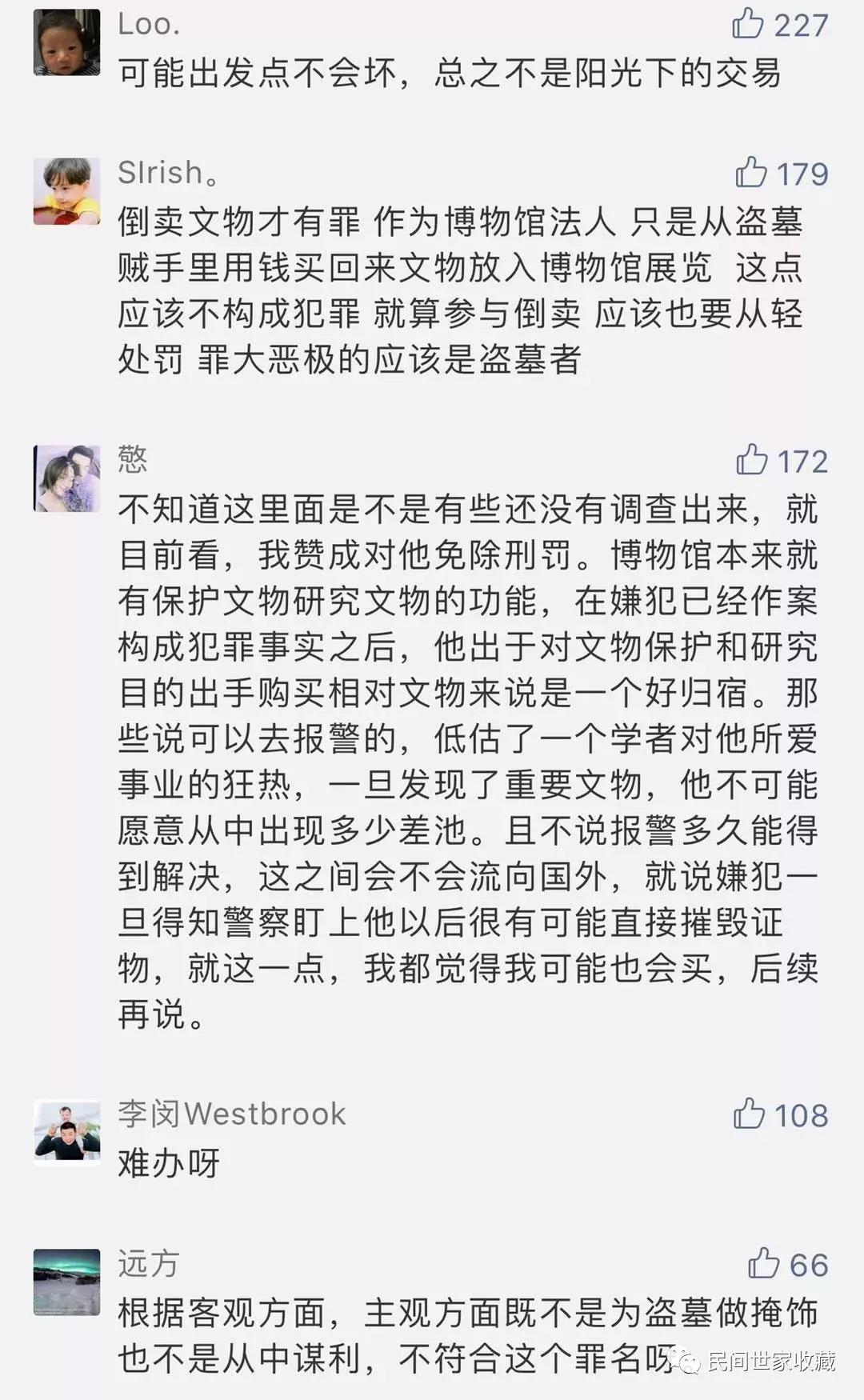Open SIrish's profile avatar
This screenshot has width=864, height=1400.
67,191
